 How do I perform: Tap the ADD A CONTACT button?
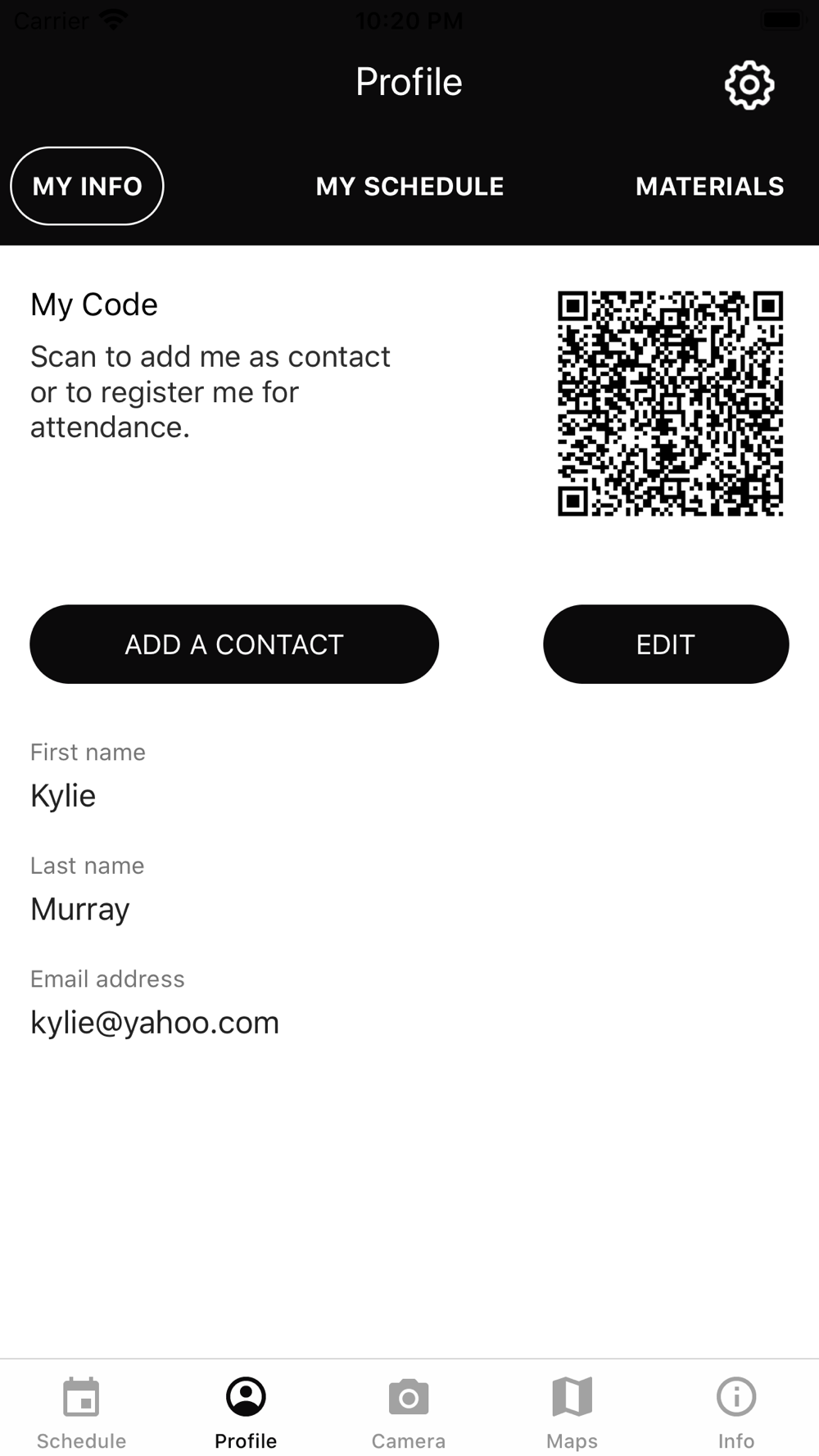[234, 644]
